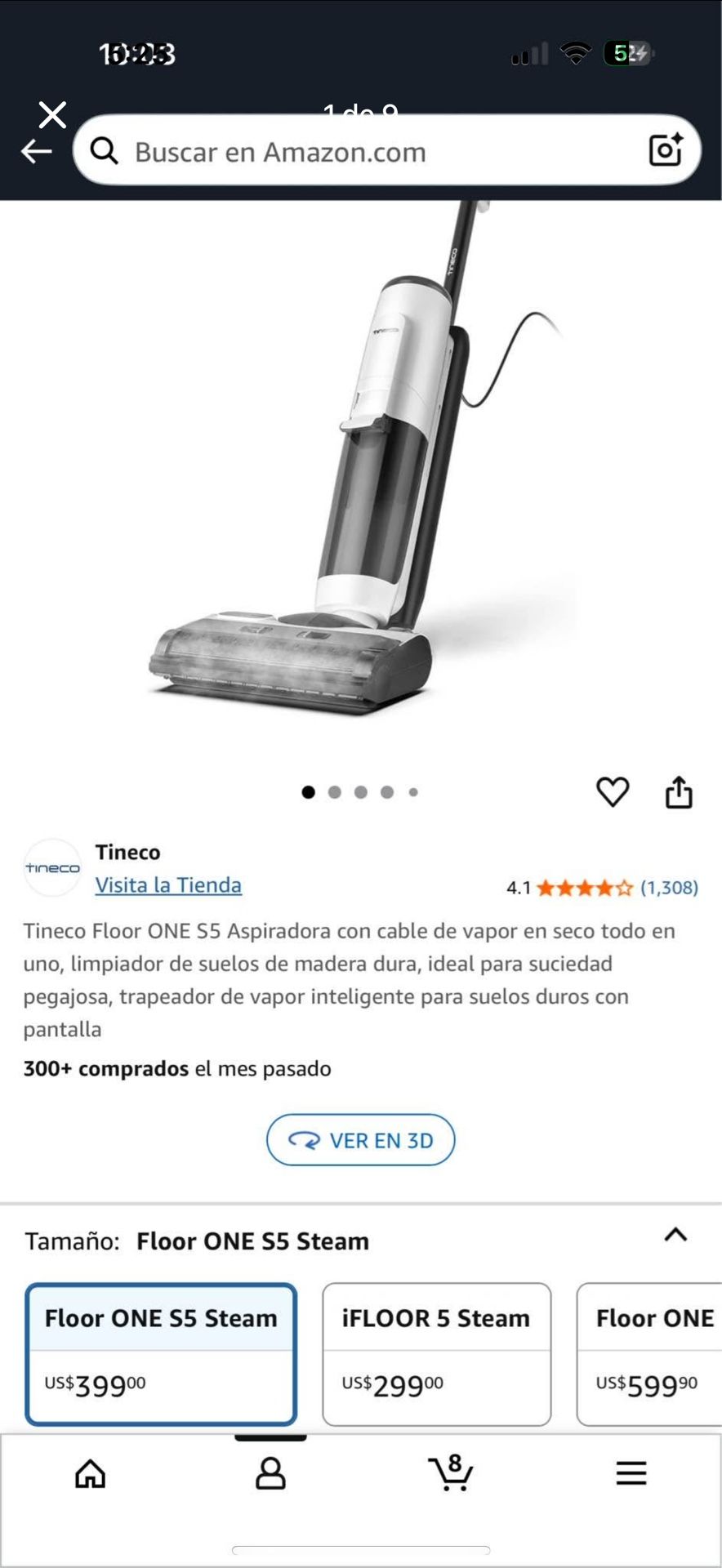This screenshot has width=722, height=1568.
Task: Go back using the arrow icon
Action: coord(37,151)
